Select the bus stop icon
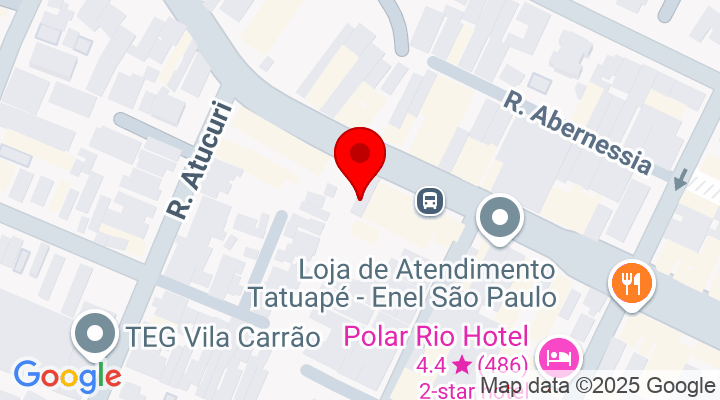 coord(431,201)
